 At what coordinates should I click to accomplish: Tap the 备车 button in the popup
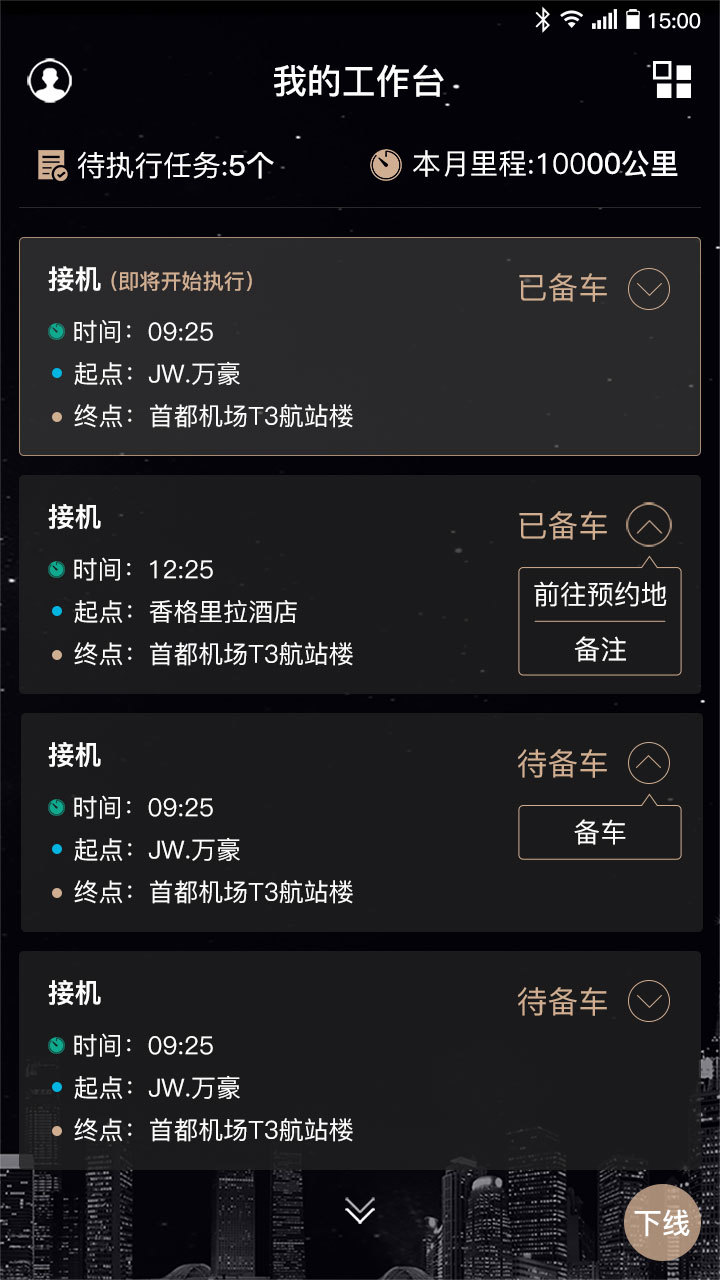[x=600, y=832]
